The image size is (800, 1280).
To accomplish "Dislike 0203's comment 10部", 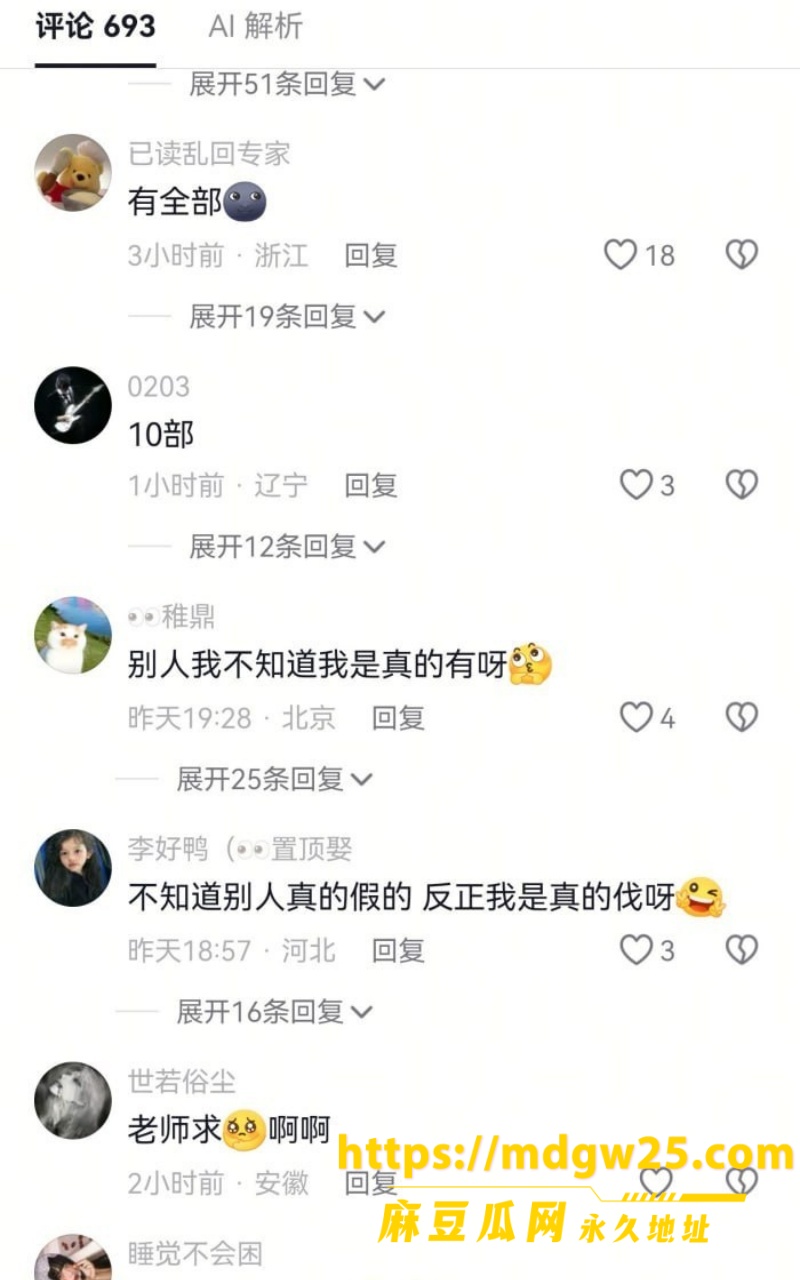I will tap(741, 485).
